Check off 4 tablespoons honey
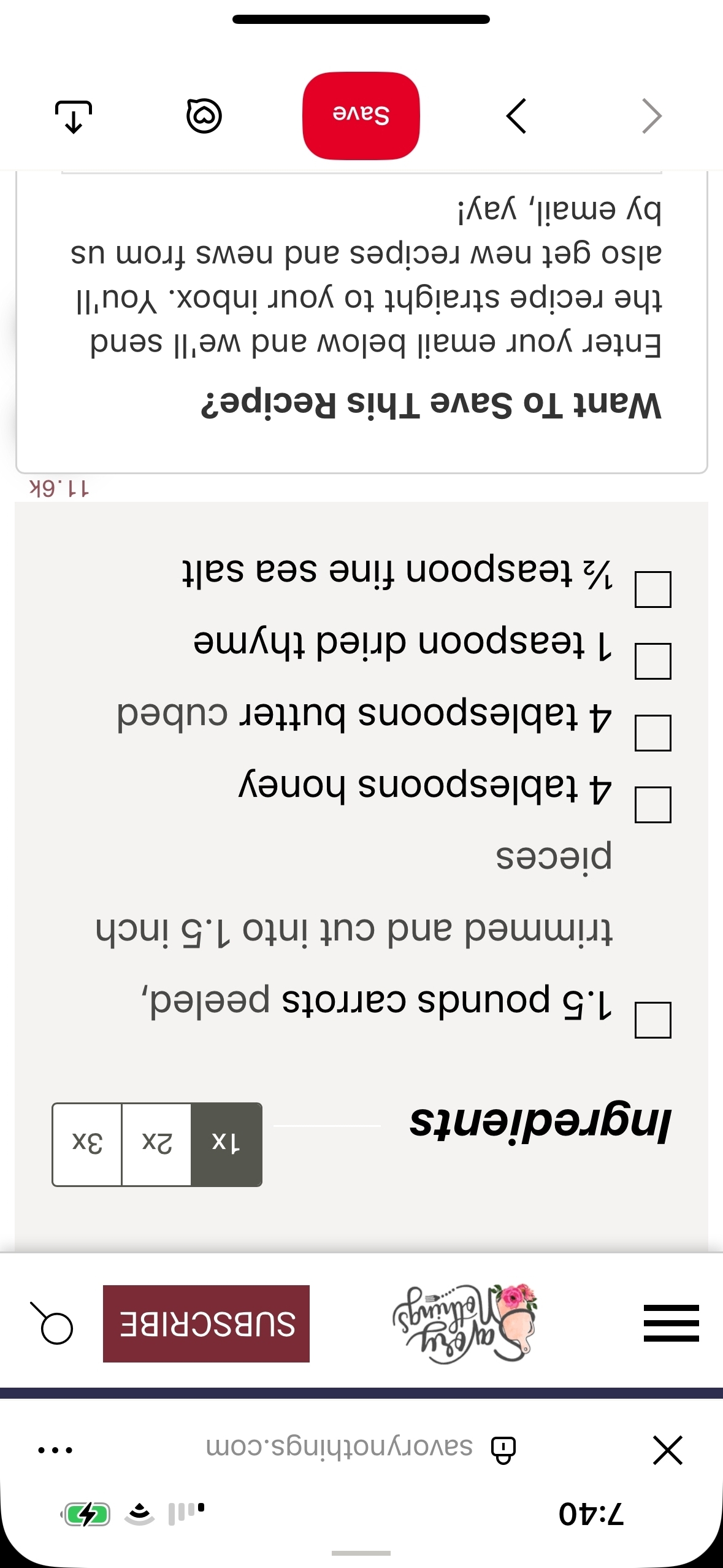Image resolution: width=723 pixels, height=1568 pixels. [652, 804]
